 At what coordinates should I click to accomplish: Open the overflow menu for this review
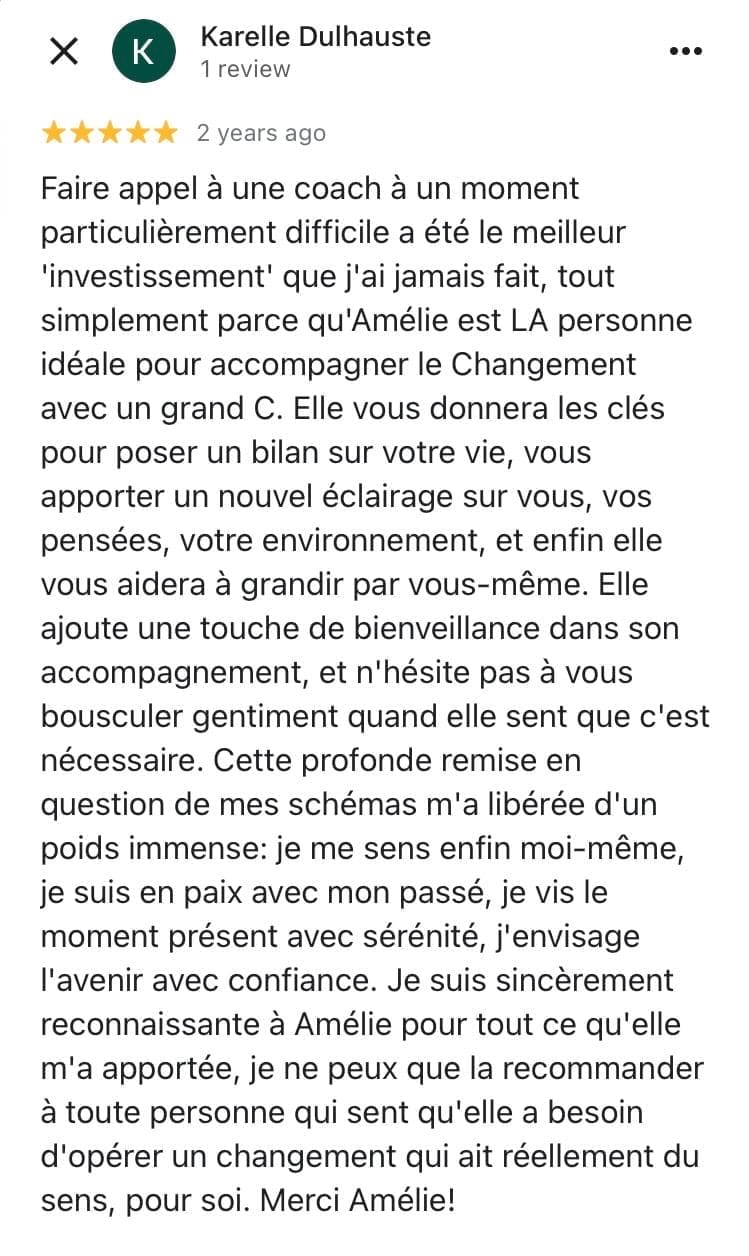coord(685,52)
